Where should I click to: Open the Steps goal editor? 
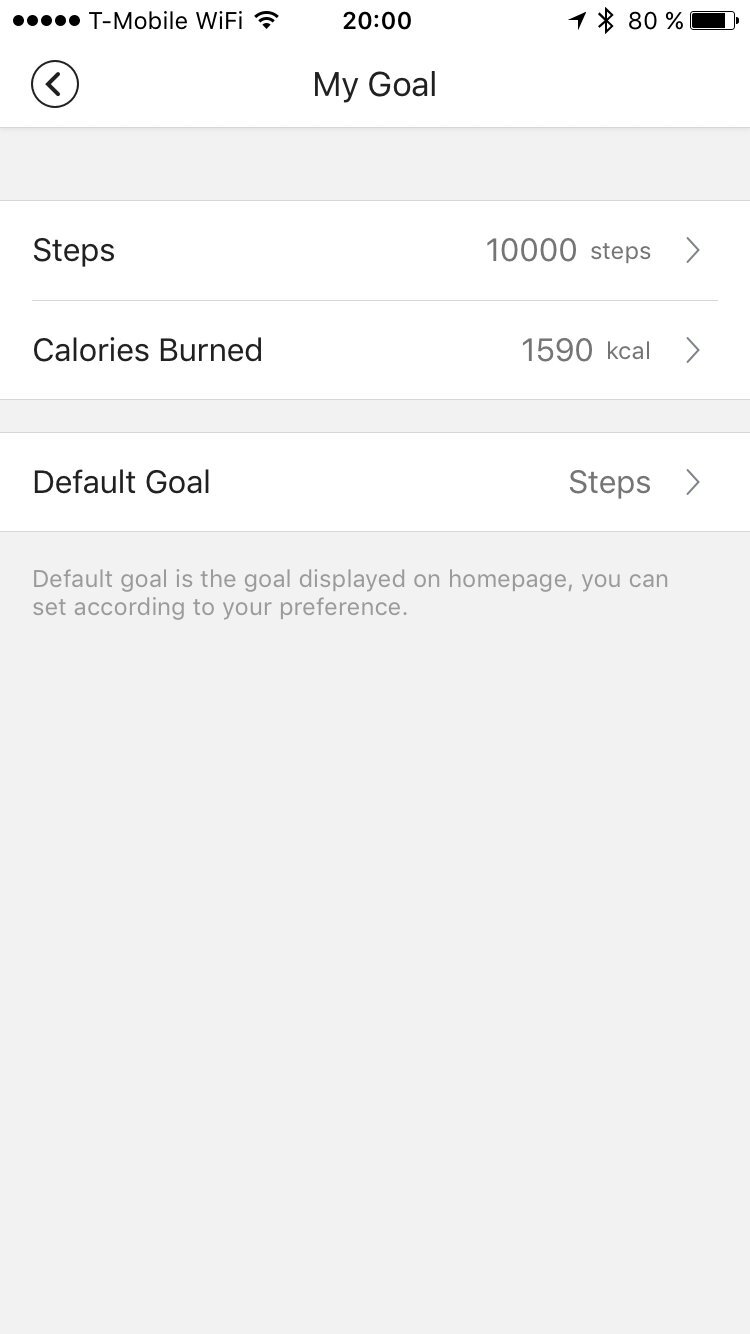click(375, 250)
